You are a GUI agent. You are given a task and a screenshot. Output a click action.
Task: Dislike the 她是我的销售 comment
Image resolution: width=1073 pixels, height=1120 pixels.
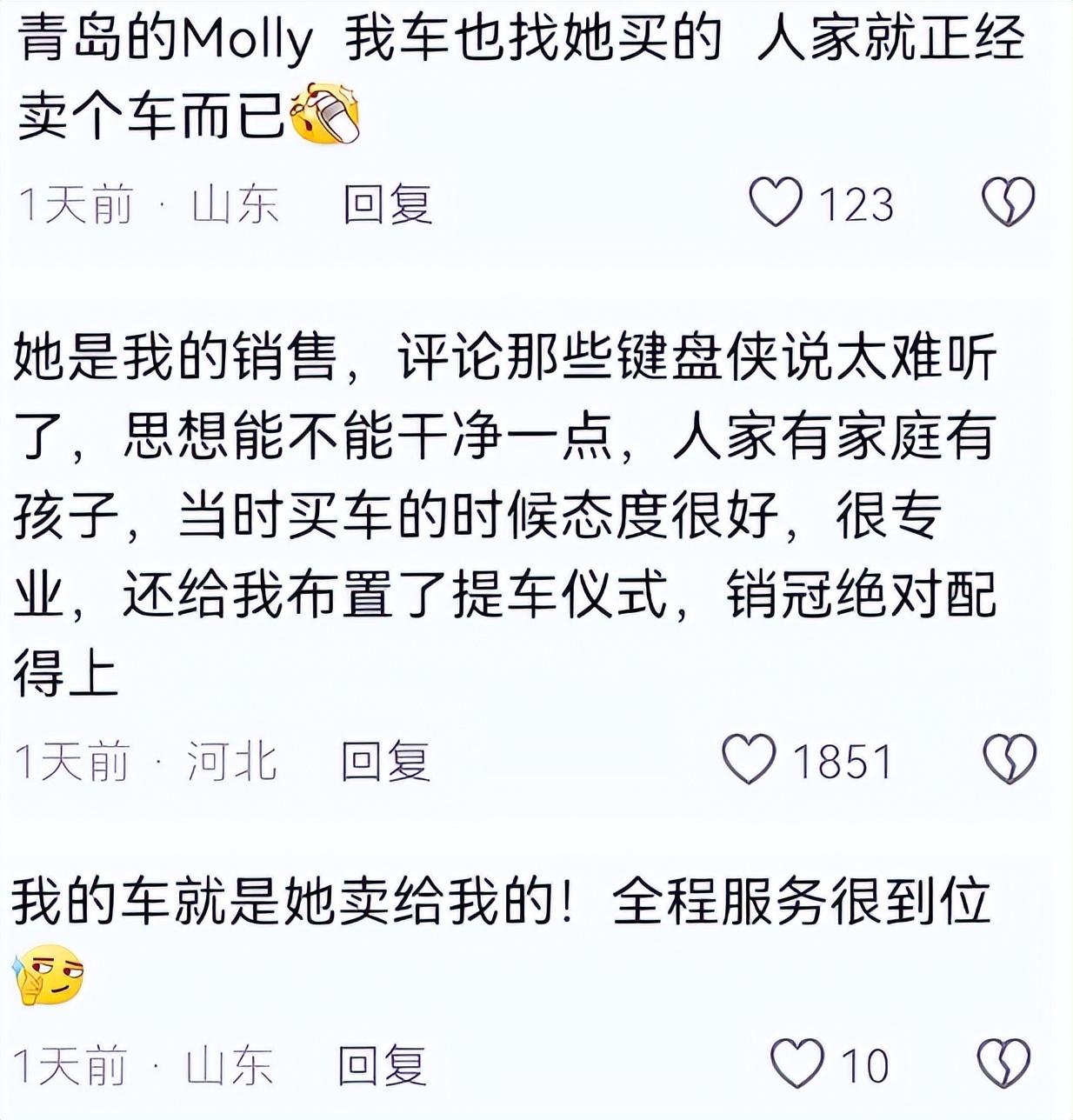[x=1009, y=759]
